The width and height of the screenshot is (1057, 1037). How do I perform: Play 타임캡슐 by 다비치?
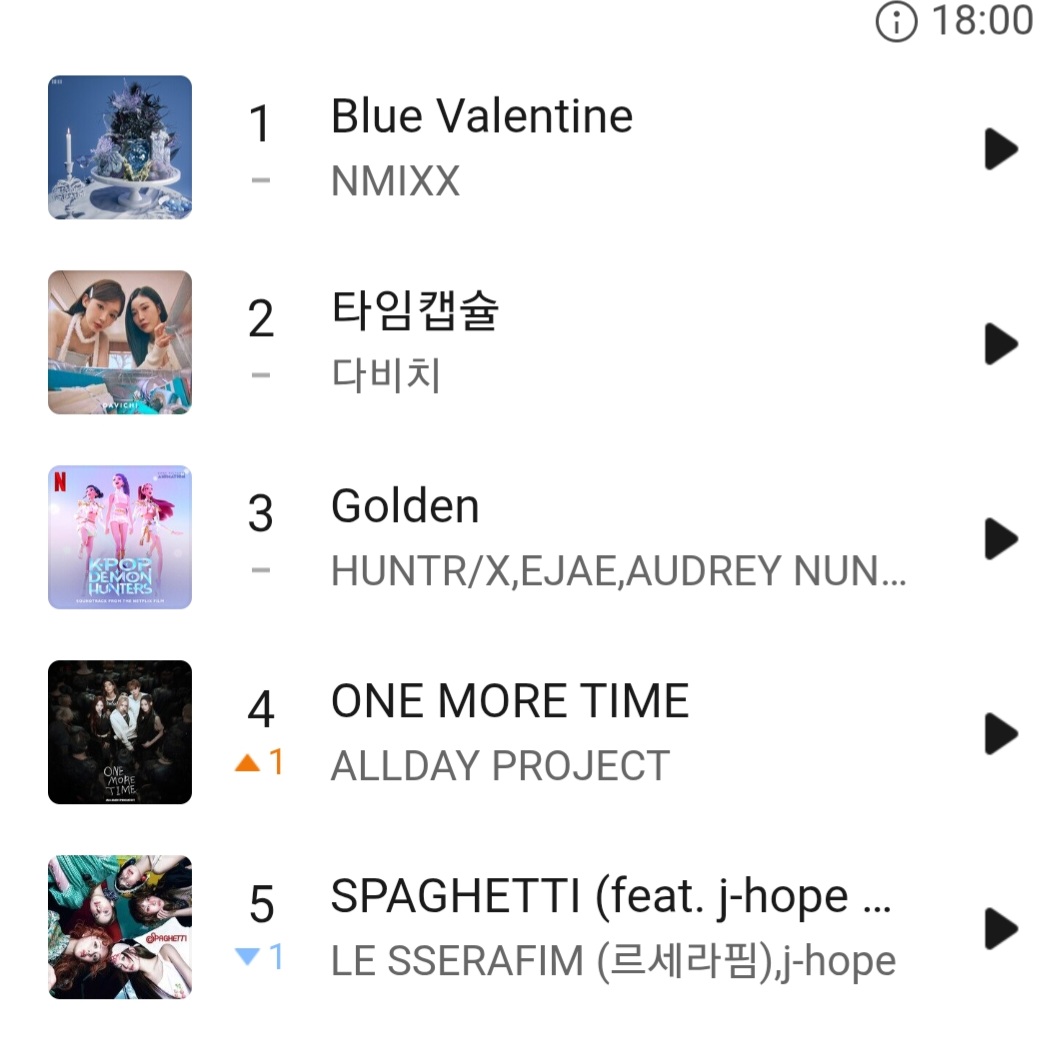coord(1000,344)
